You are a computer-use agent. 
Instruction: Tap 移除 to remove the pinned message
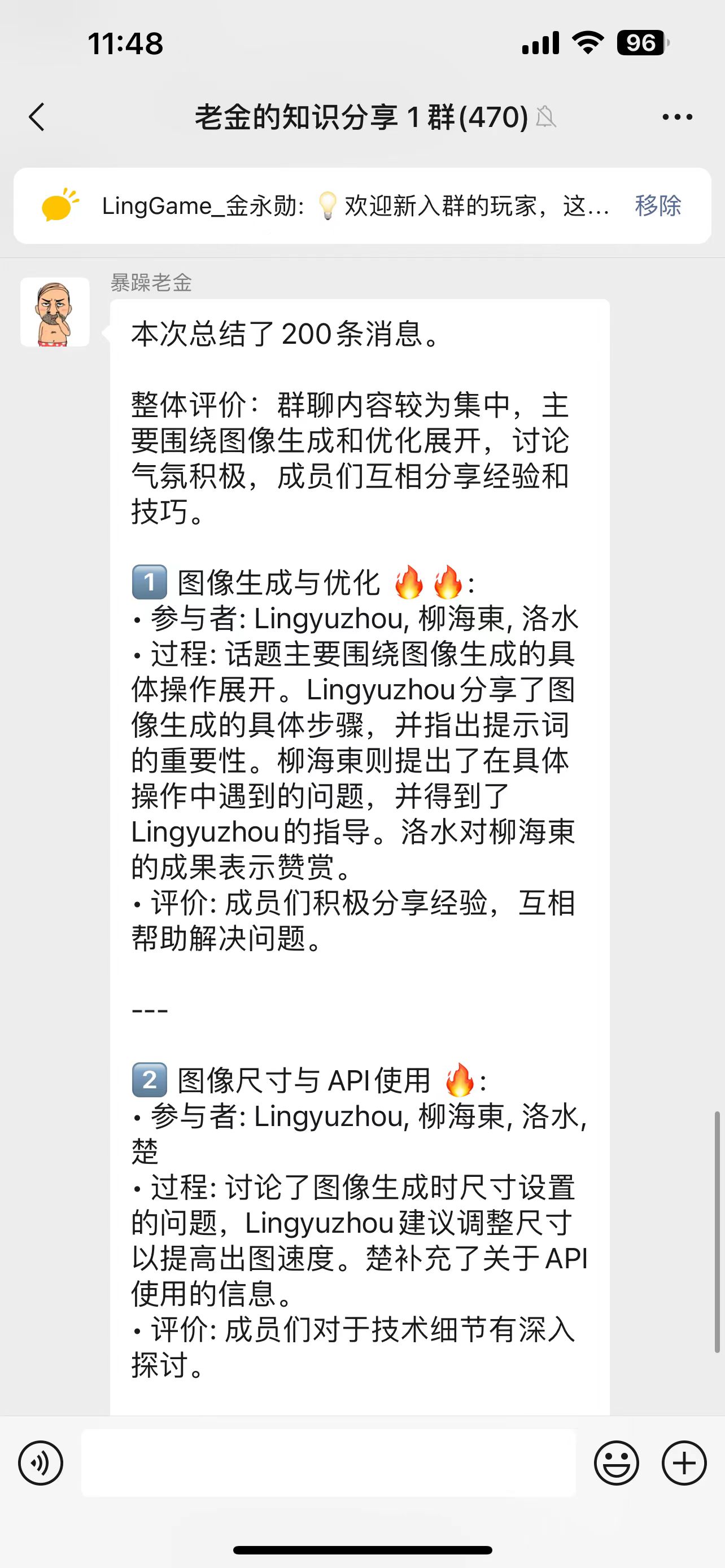[657, 206]
